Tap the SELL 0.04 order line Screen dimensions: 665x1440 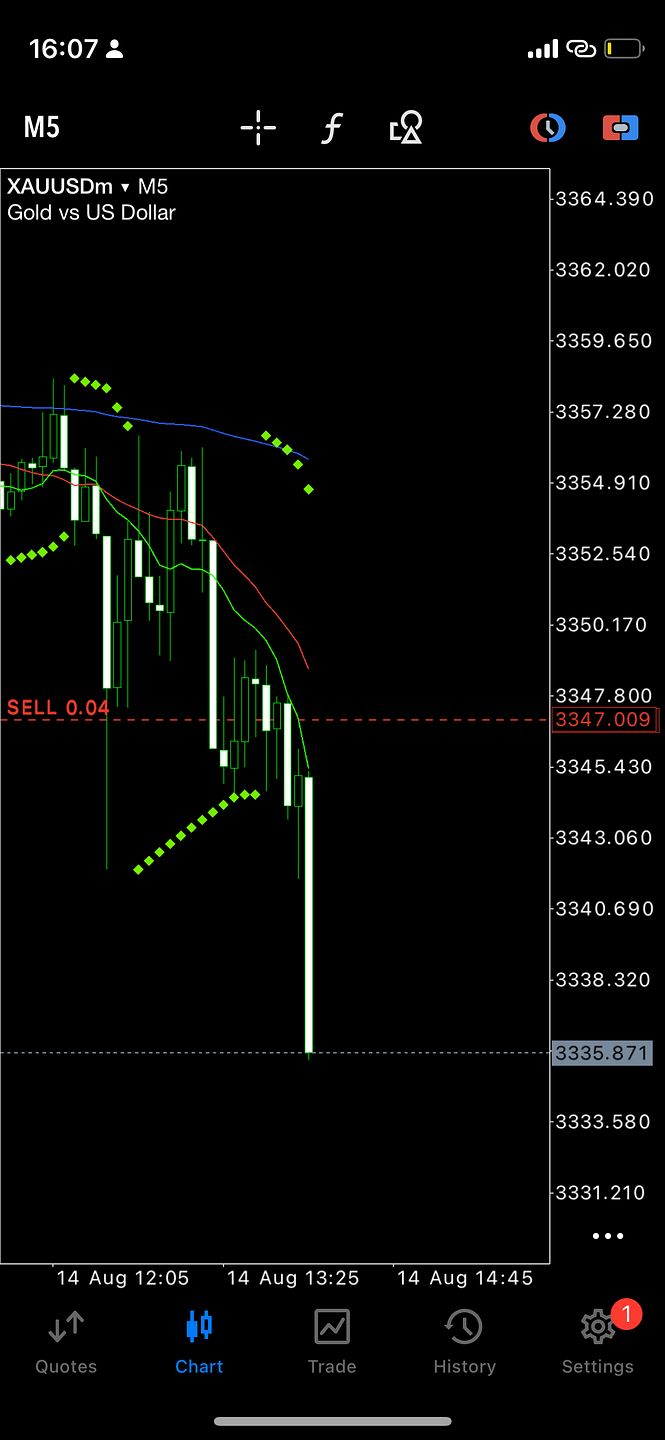pyautogui.click(x=275, y=719)
